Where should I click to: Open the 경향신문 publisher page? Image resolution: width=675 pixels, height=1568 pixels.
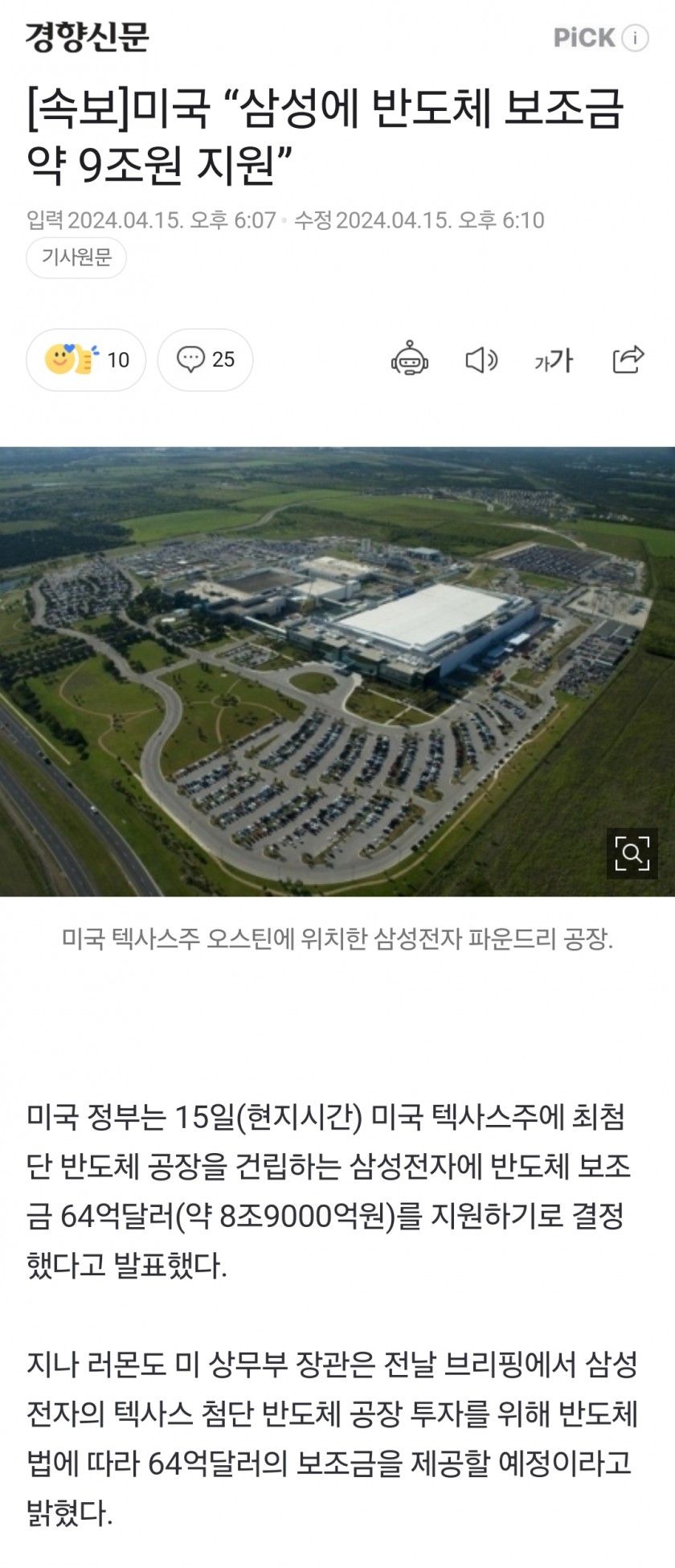(88, 37)
